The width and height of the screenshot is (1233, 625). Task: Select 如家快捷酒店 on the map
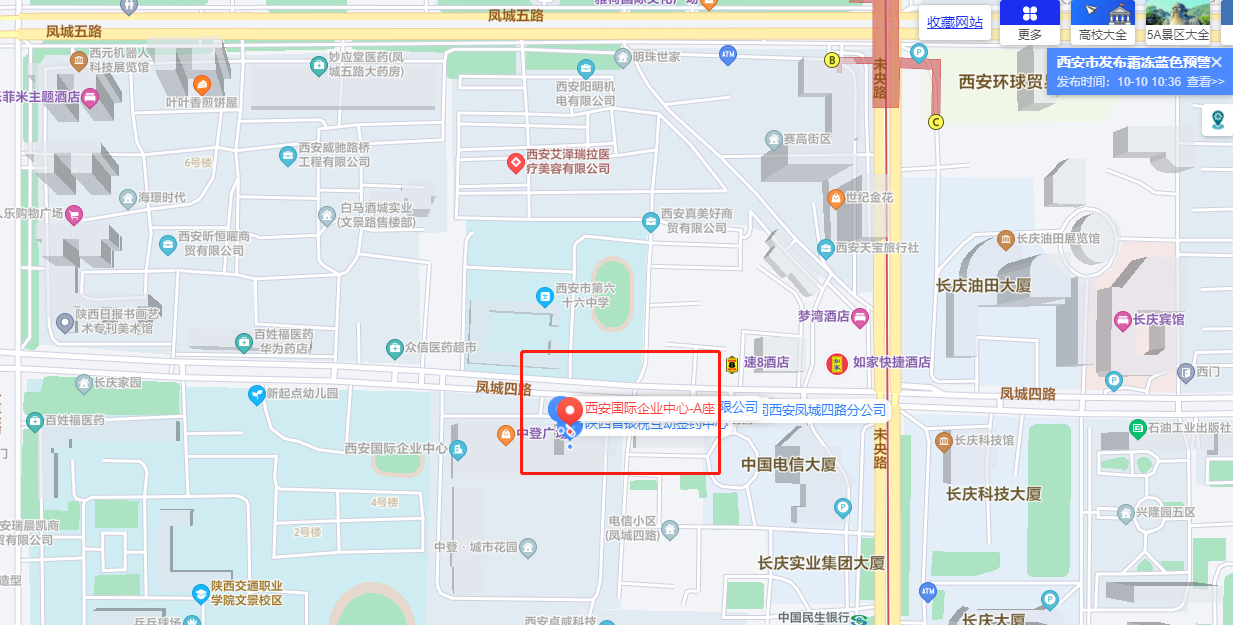point(836,363)
